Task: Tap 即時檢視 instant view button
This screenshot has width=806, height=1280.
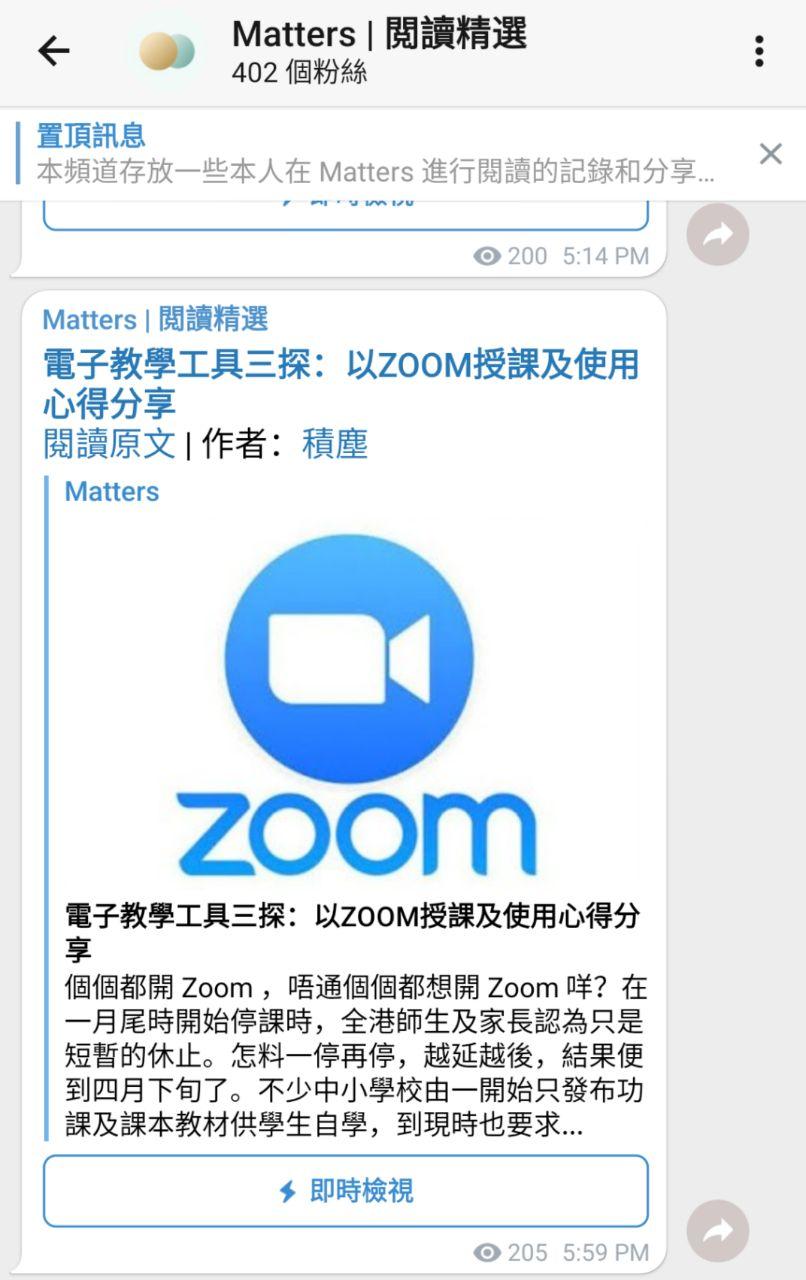Action: (x=345, y=1190)
